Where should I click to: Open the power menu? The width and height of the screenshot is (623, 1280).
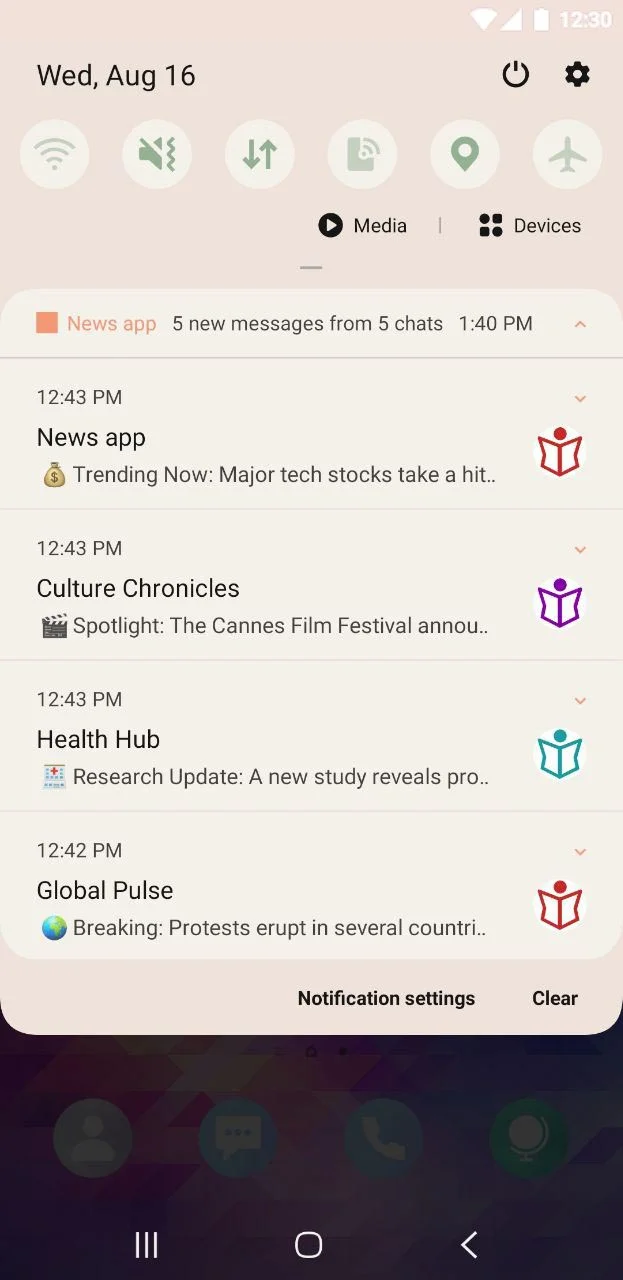pos(515,75)
